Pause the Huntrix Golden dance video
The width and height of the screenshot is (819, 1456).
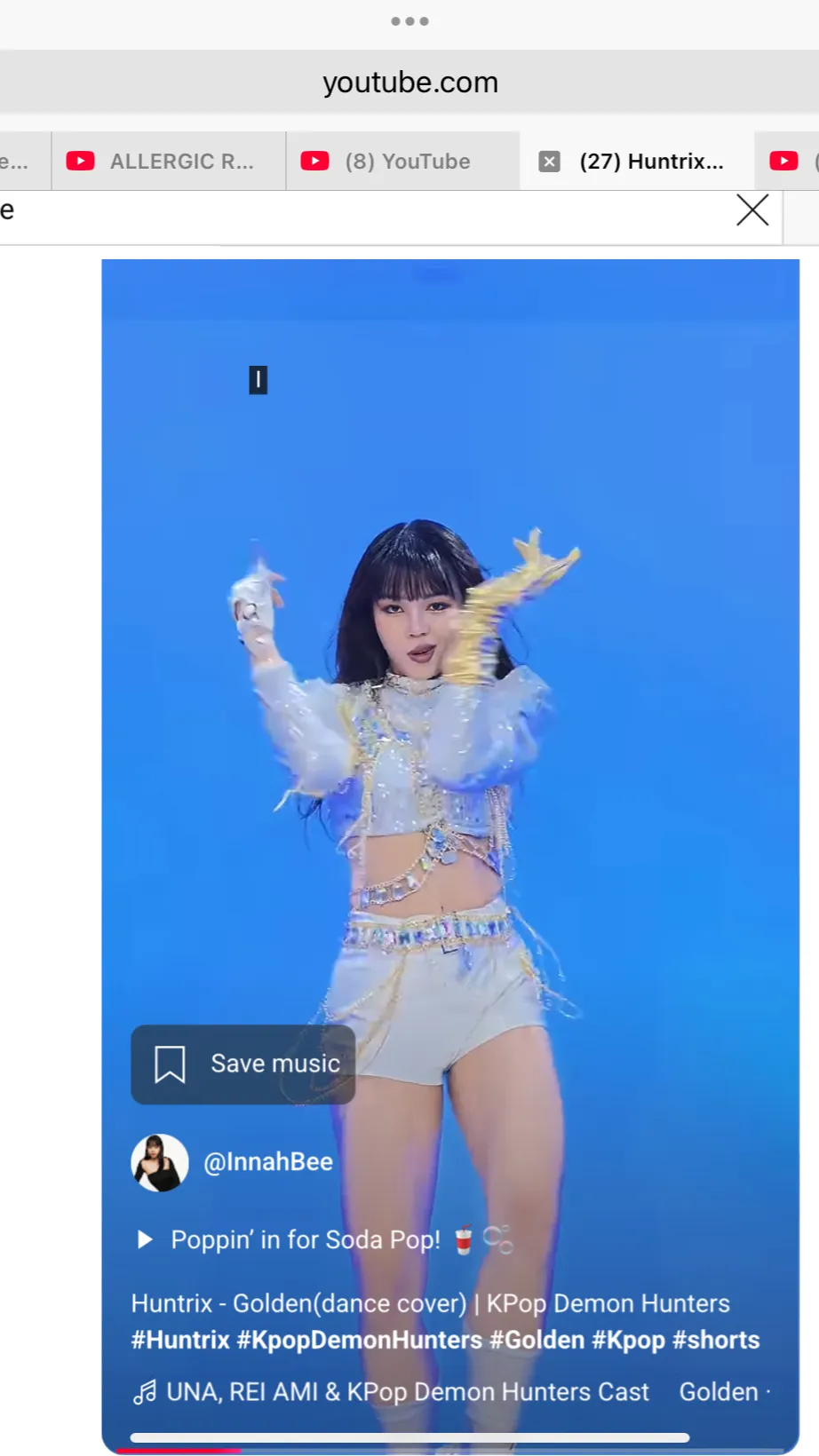coord(449,710)
